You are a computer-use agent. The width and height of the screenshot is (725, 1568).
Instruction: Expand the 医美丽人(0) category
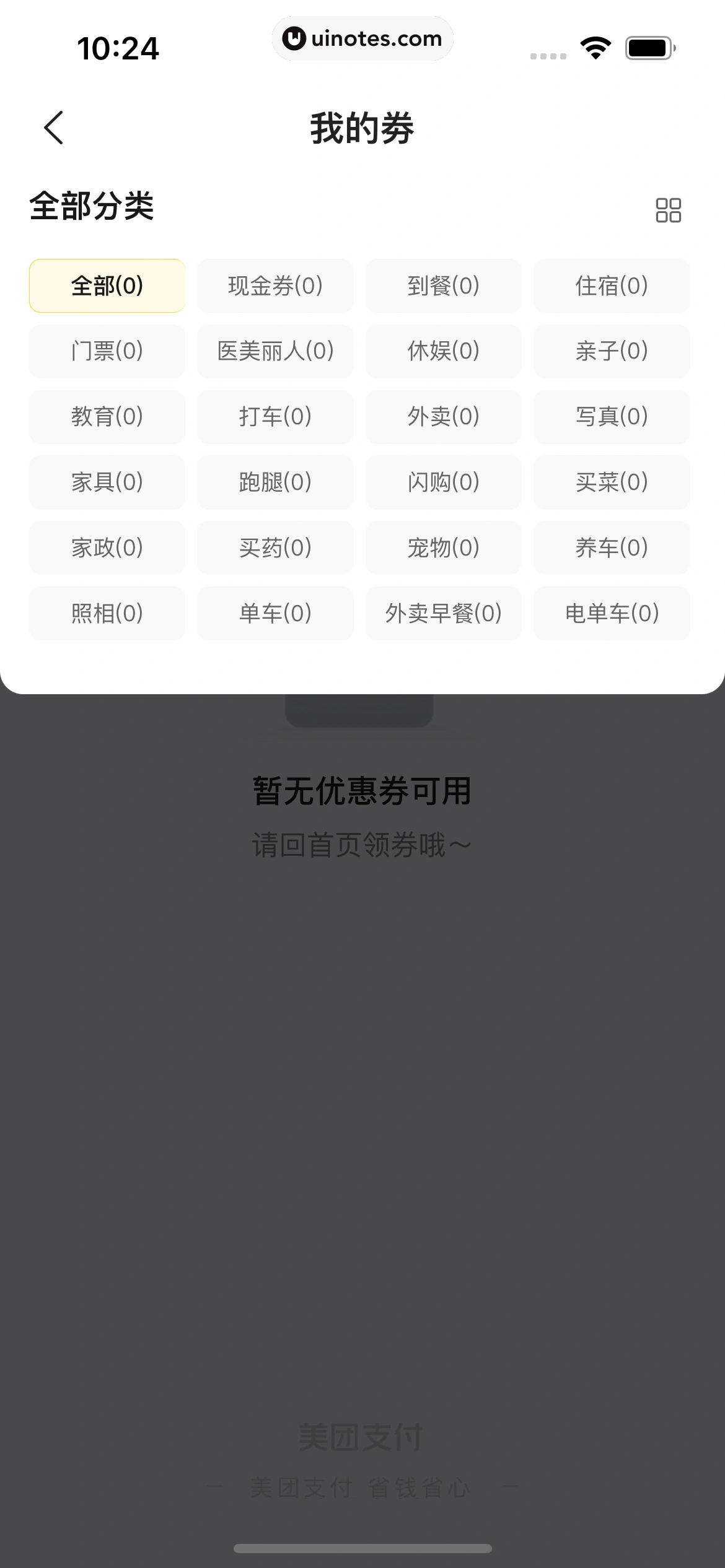(275, 351)
